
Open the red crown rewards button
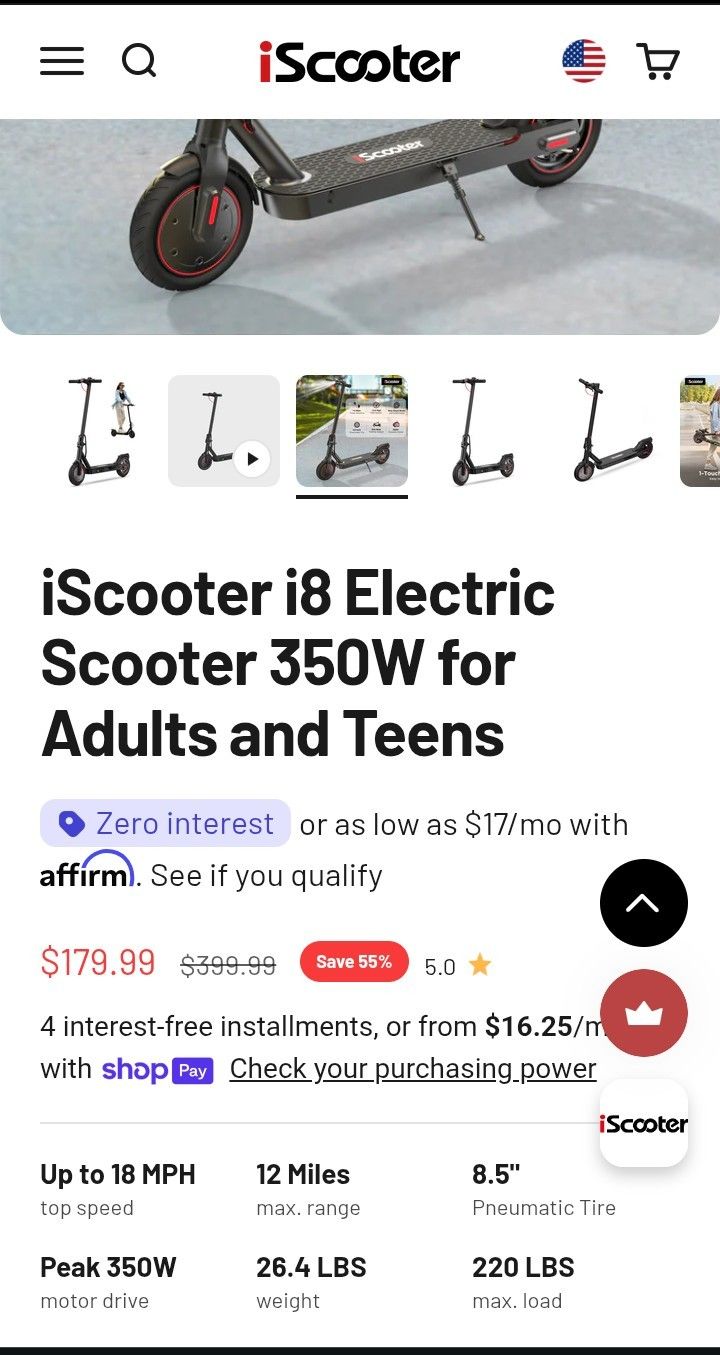[644, 1013]
